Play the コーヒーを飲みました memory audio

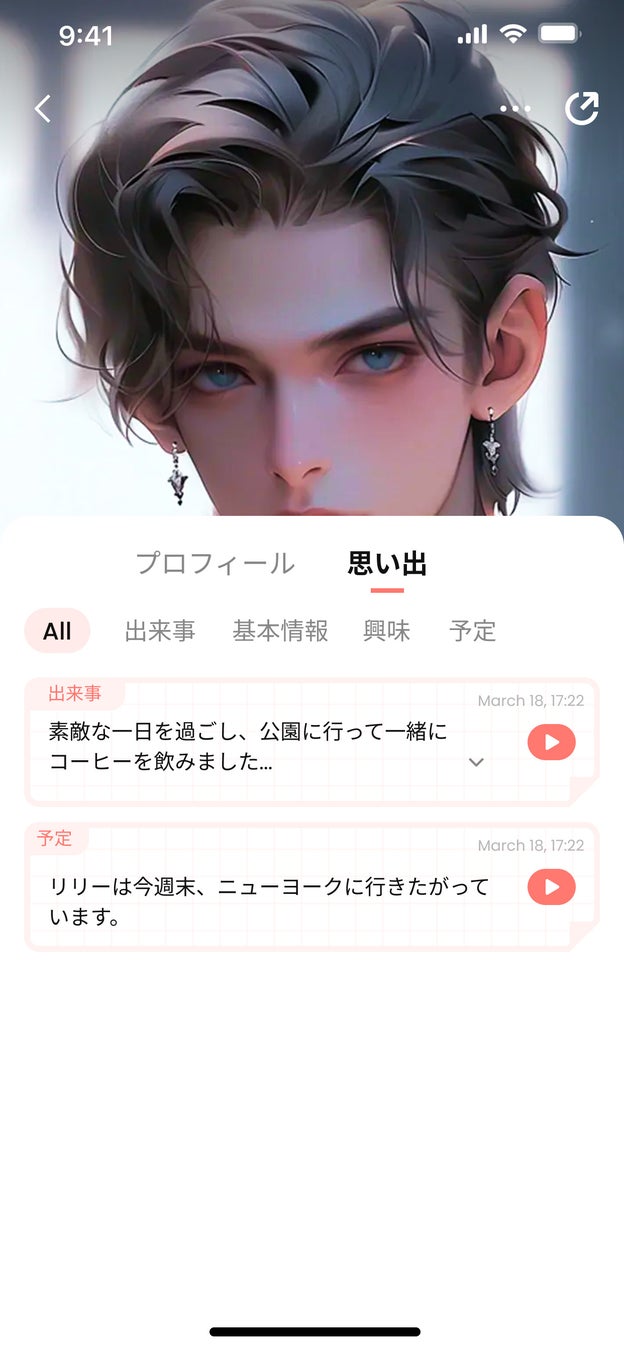point(551,742)
